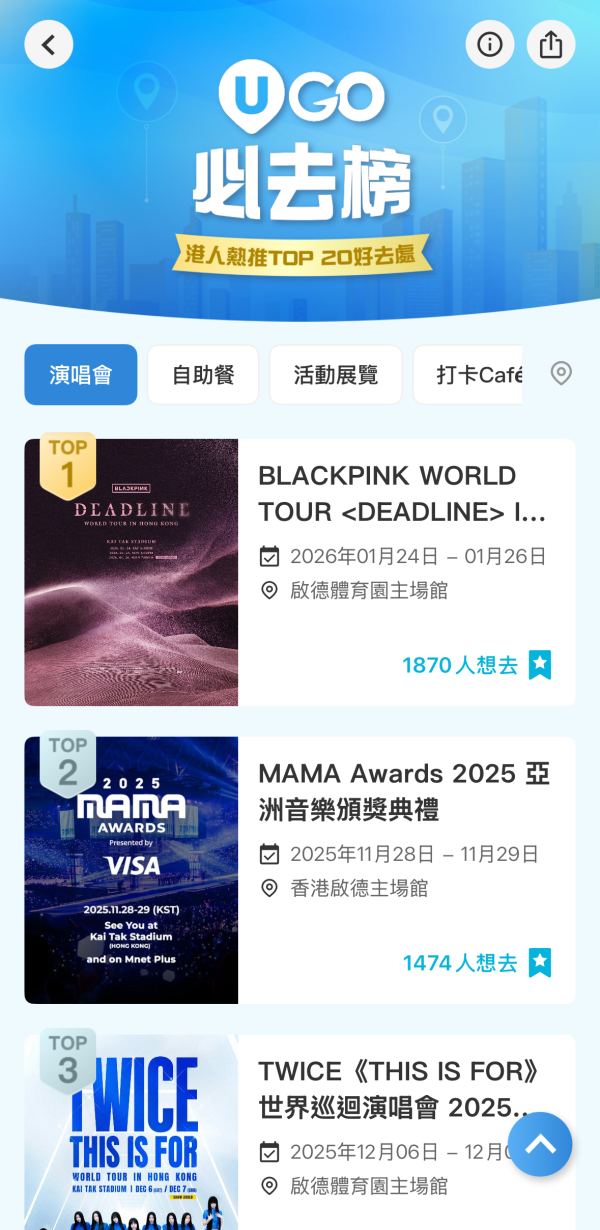Viewport: 600px width, 1230px height.
Task: Share this ranking page
Action: click(551, 45)
